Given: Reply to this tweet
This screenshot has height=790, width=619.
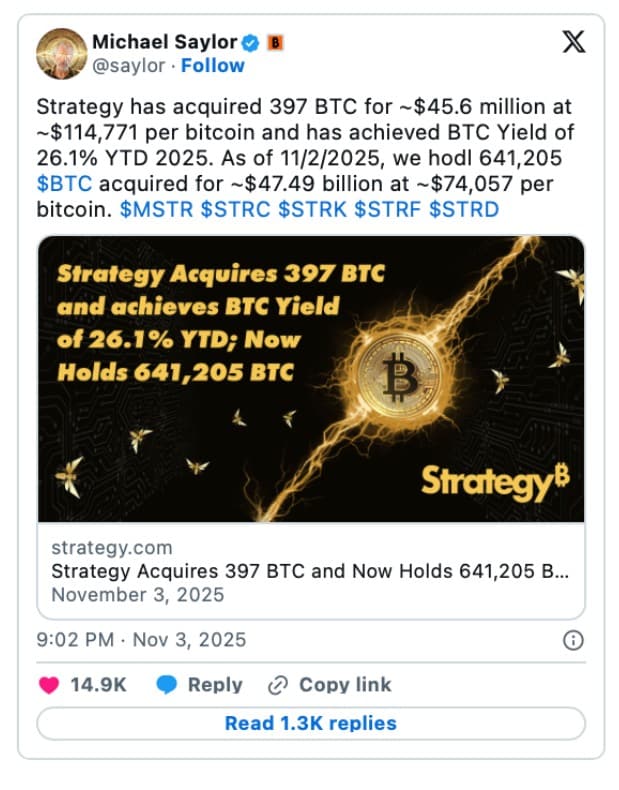Looking at the screenshot, I should [x=200, y=685].
